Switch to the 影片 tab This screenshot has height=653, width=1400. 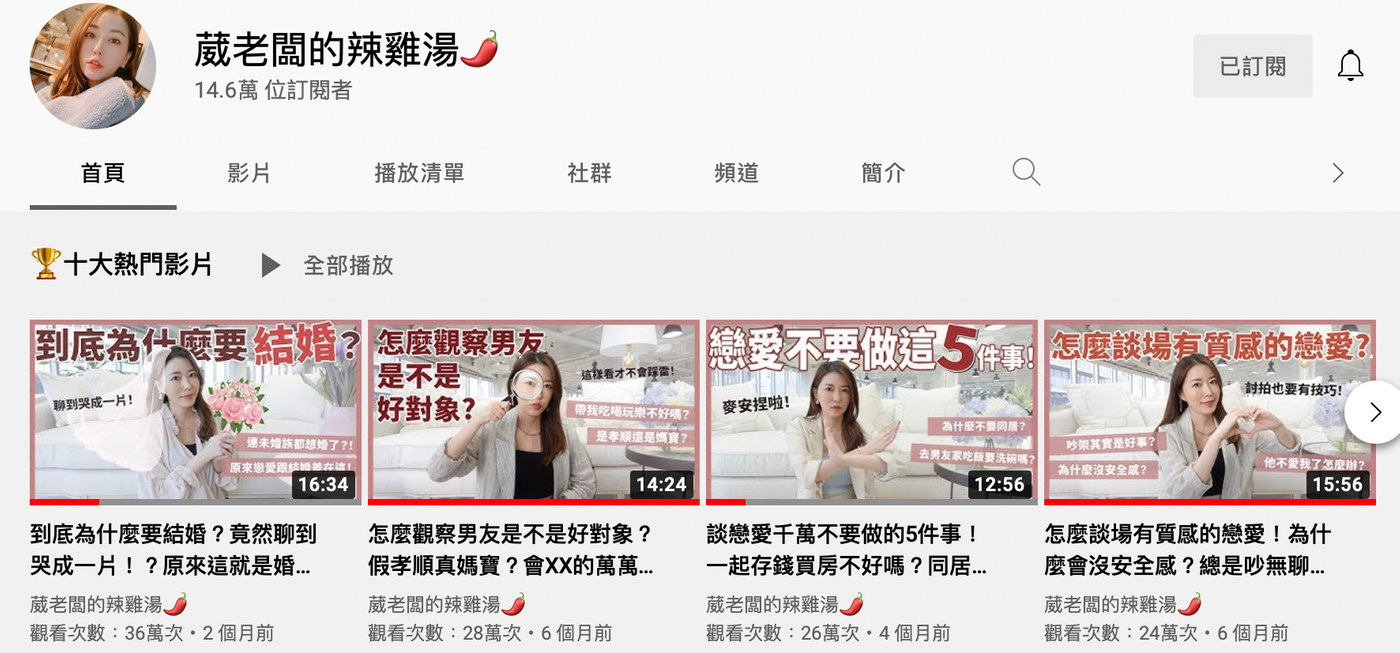coord(249,173)
